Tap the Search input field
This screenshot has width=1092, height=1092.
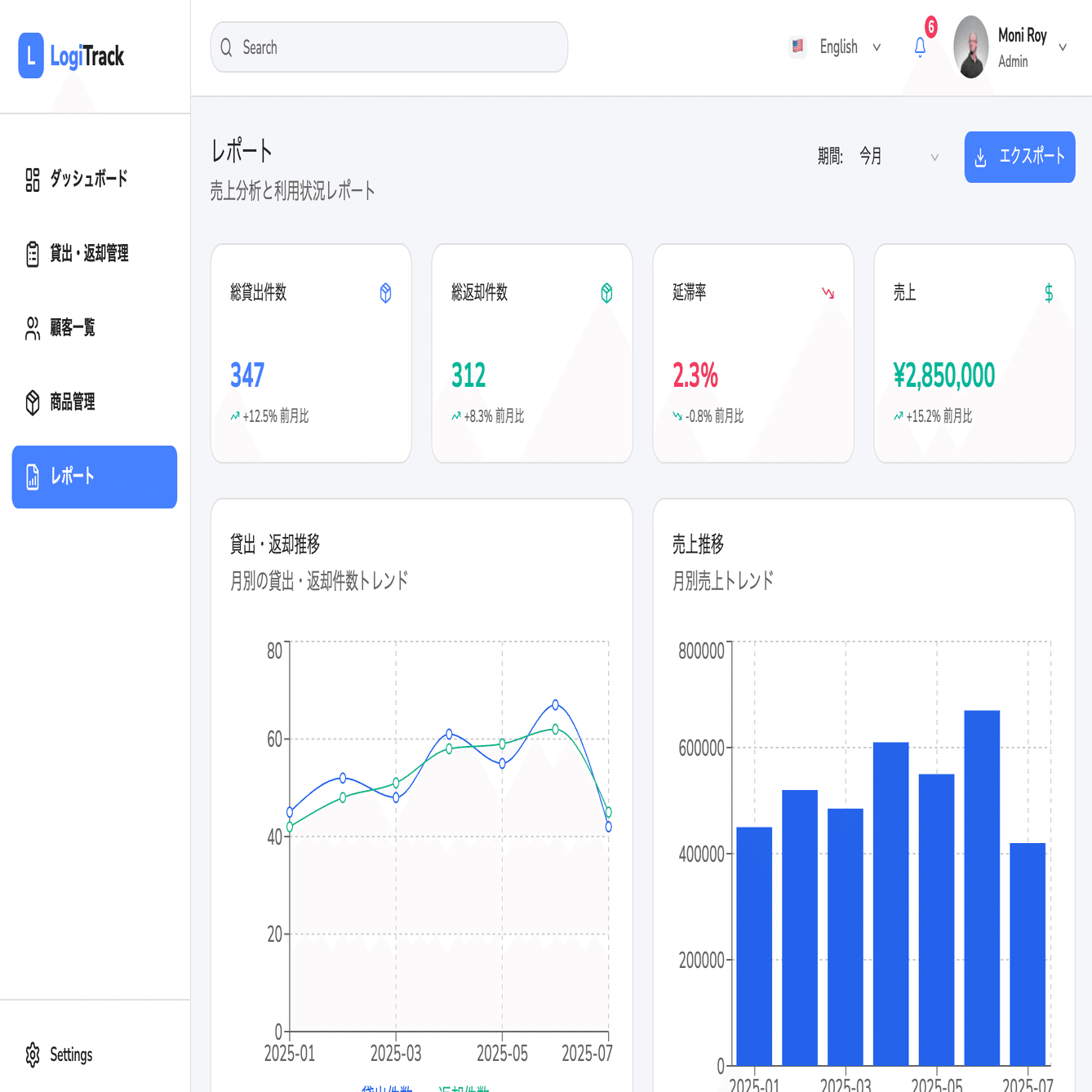pyautogui.click(x=389, y=47)
